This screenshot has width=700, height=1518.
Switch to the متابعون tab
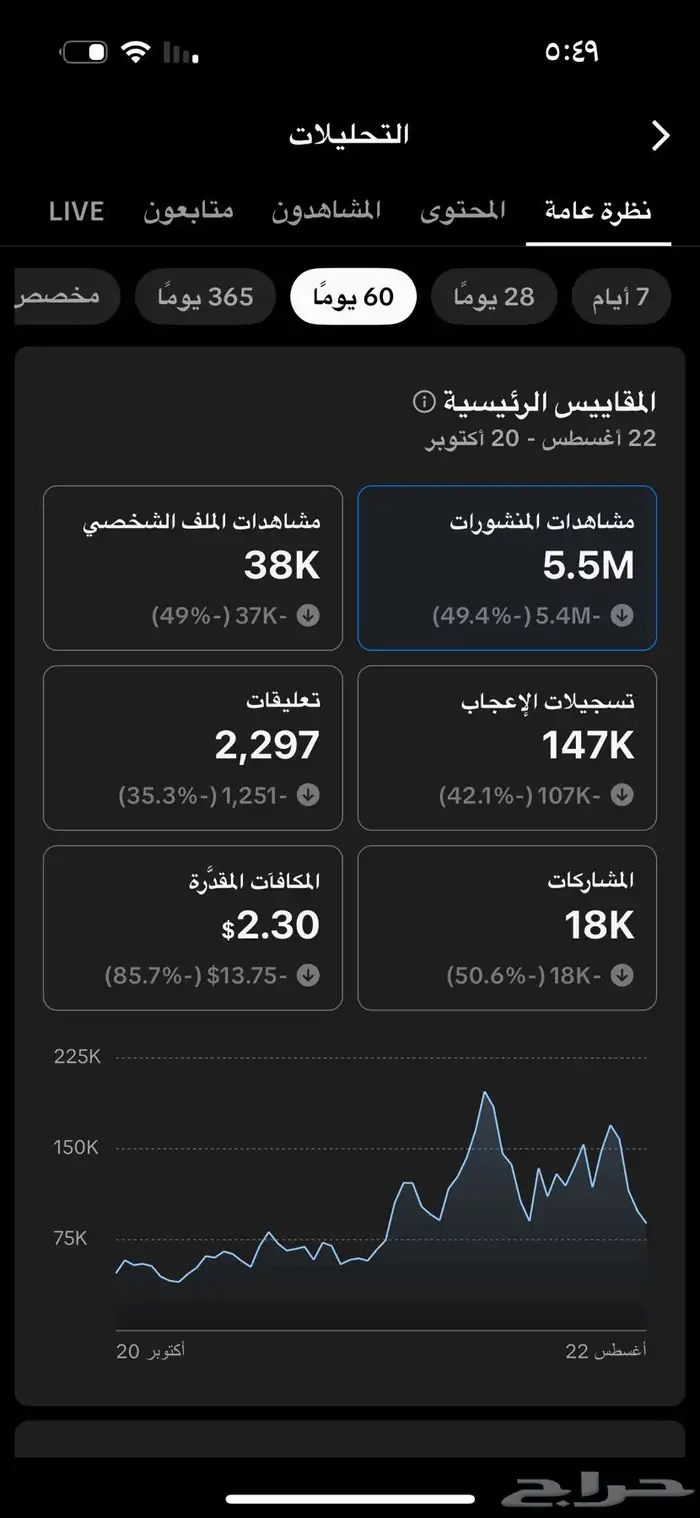pos(188,211)
